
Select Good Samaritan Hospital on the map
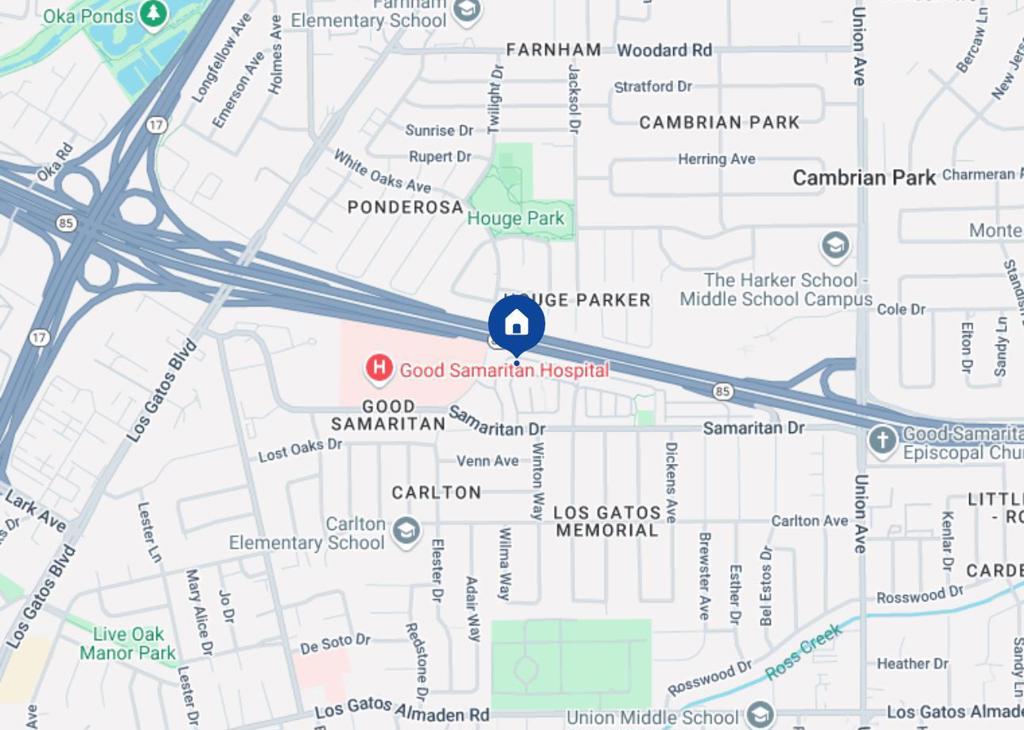(379, 369)
